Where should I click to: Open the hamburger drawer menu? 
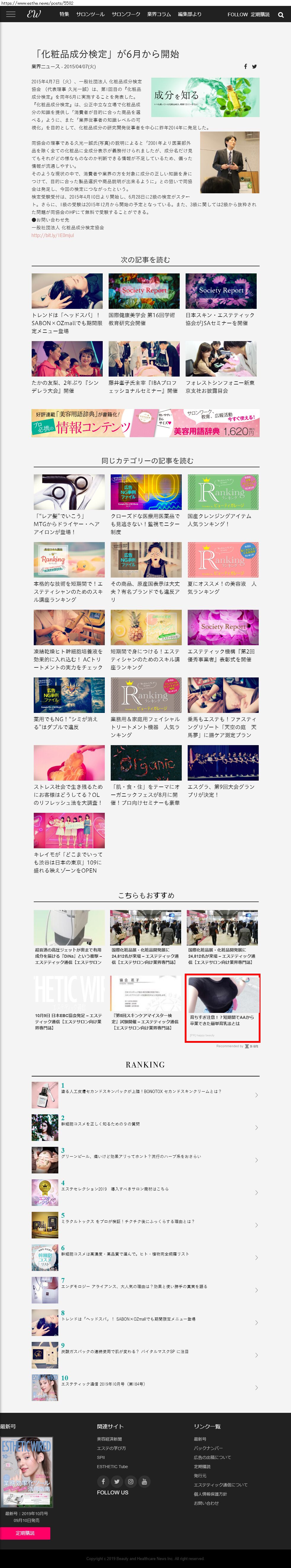coord(10,14)
